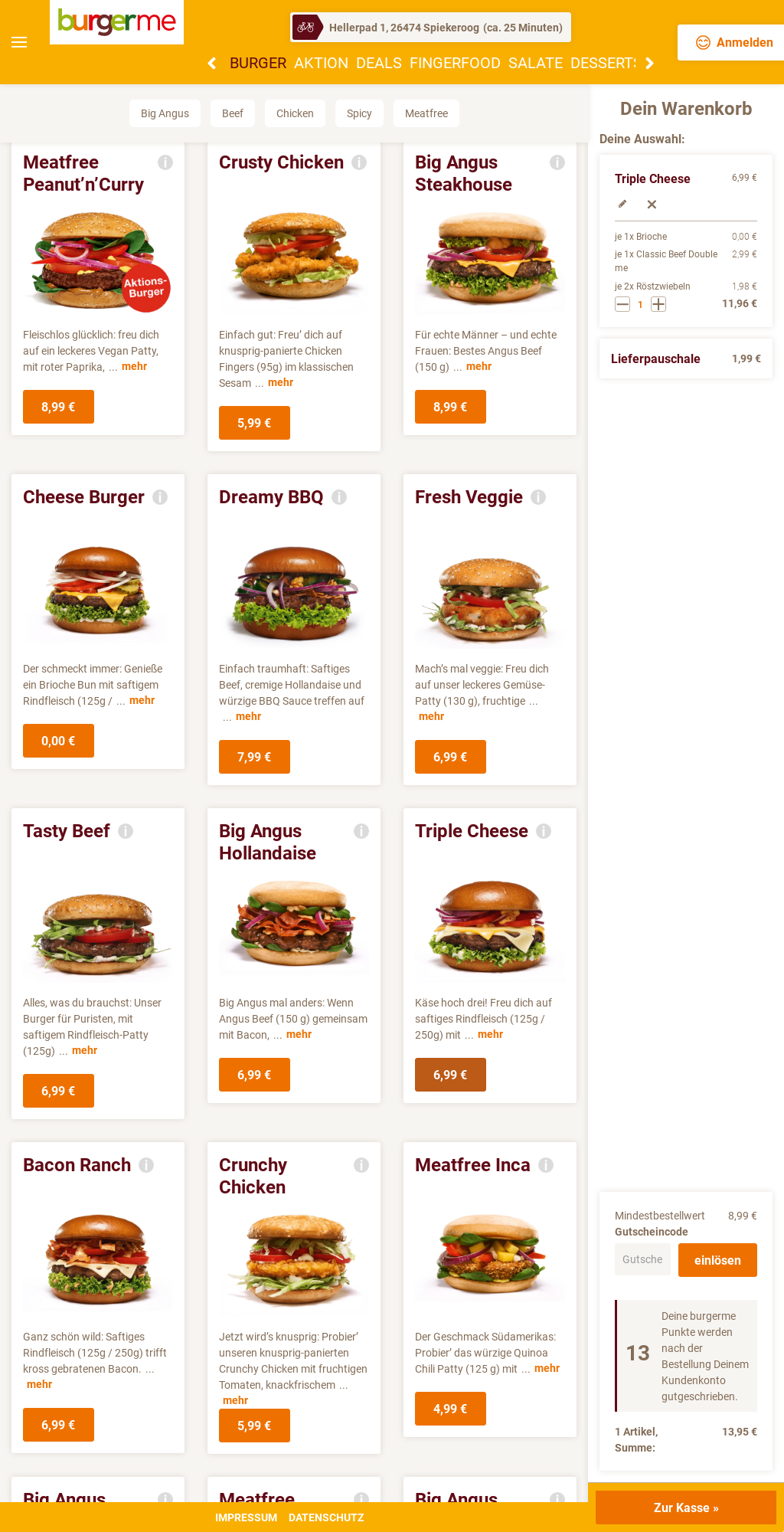Increase Triple Cheese quantity by one
Viewport: 784px width, 1532px height.
(658, 304)
